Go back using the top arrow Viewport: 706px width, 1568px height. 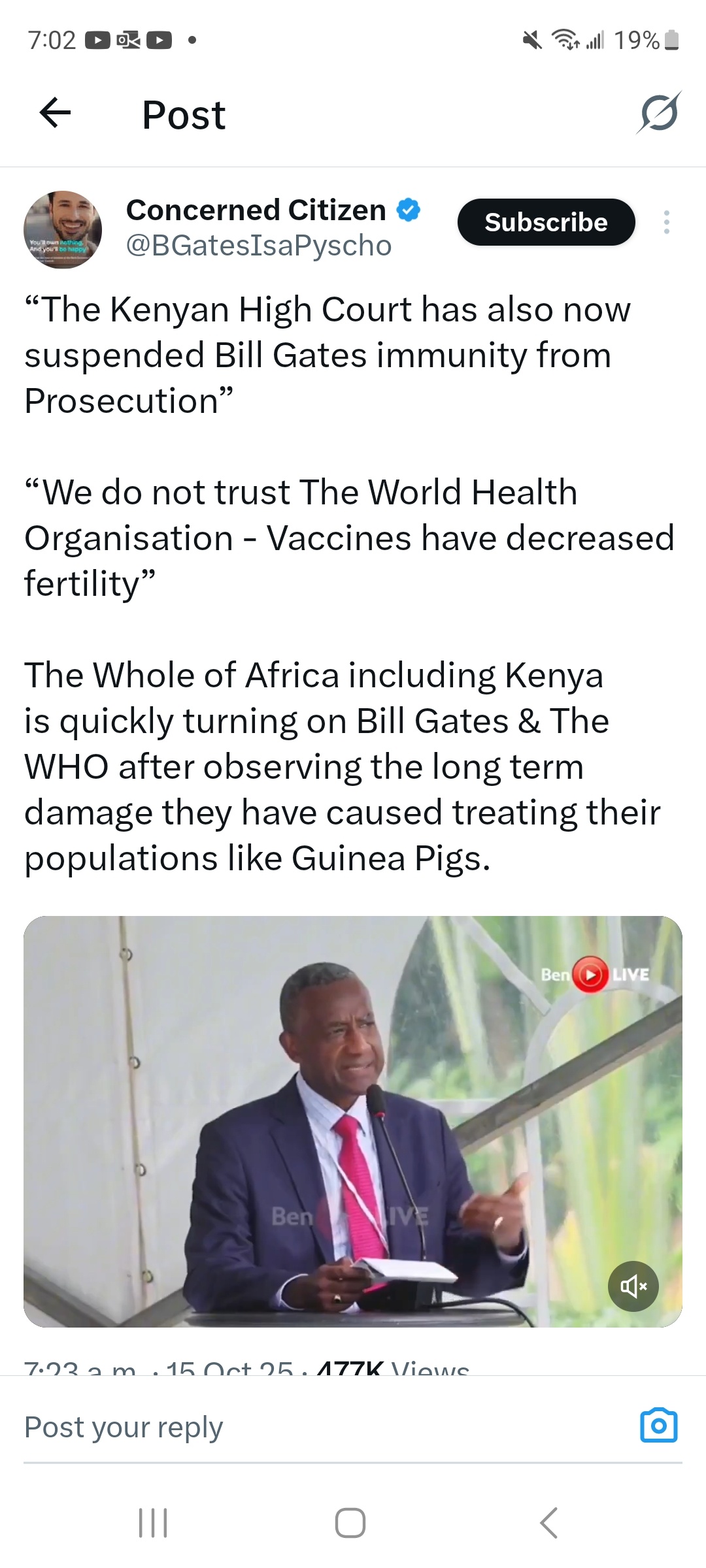coord(56,113)
